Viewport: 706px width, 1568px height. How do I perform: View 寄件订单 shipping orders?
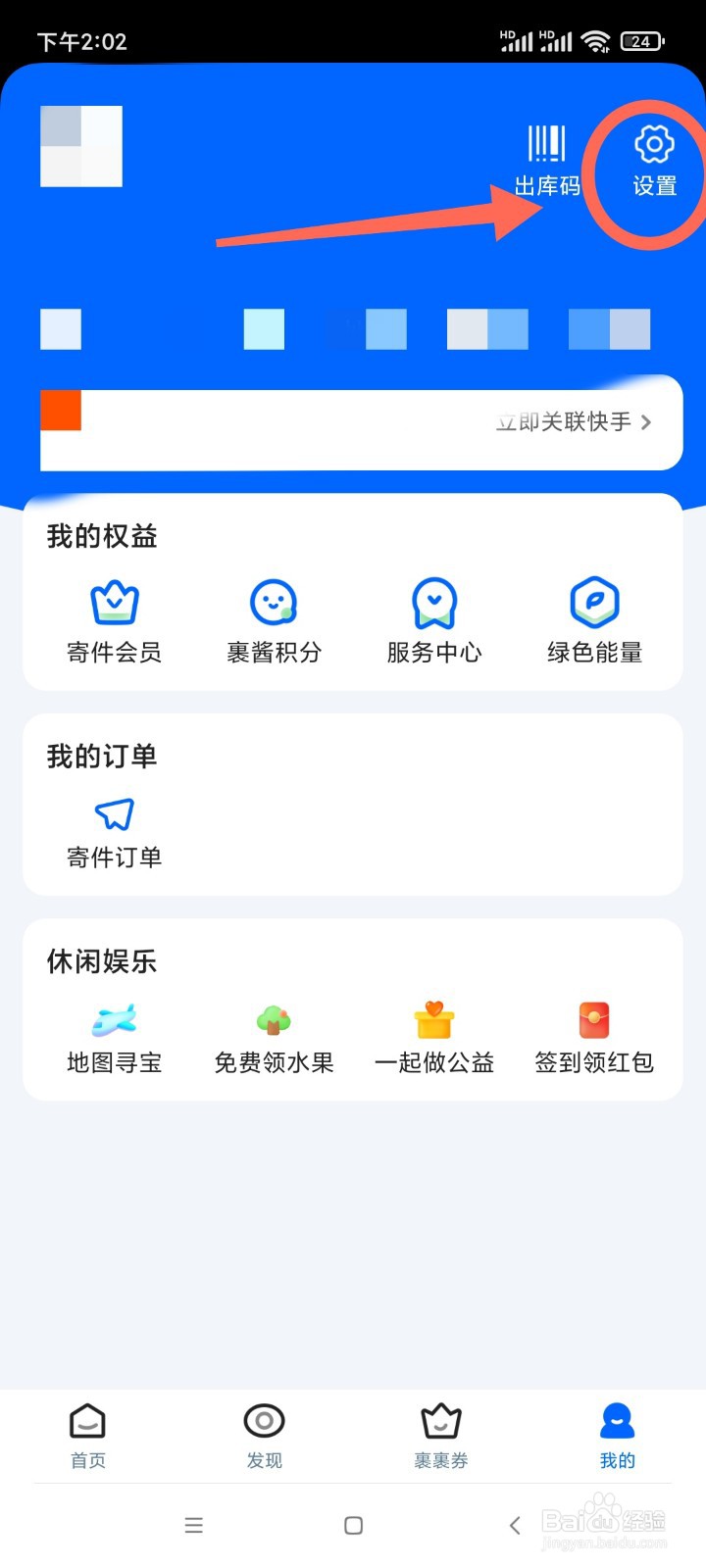pos(115,833)
